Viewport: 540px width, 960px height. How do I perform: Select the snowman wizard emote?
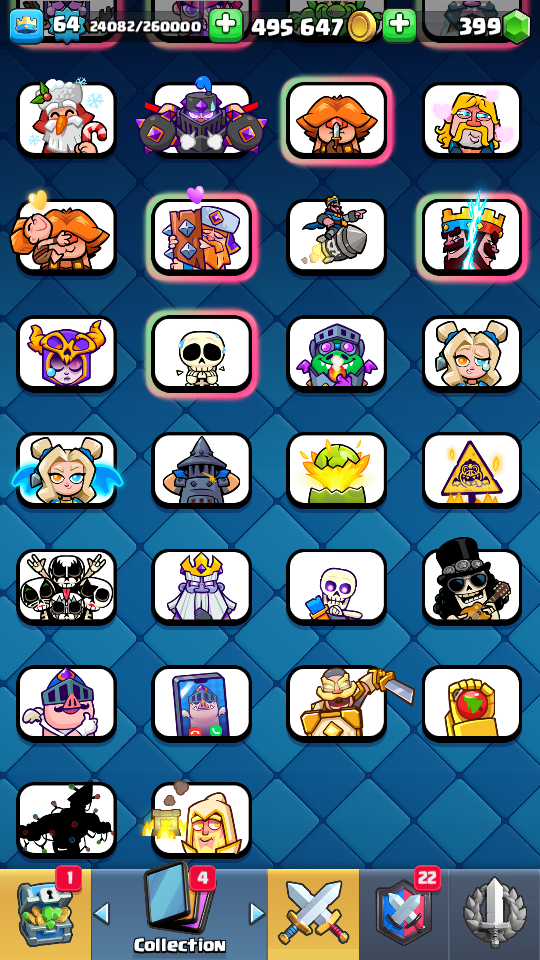tap(66, 119)
